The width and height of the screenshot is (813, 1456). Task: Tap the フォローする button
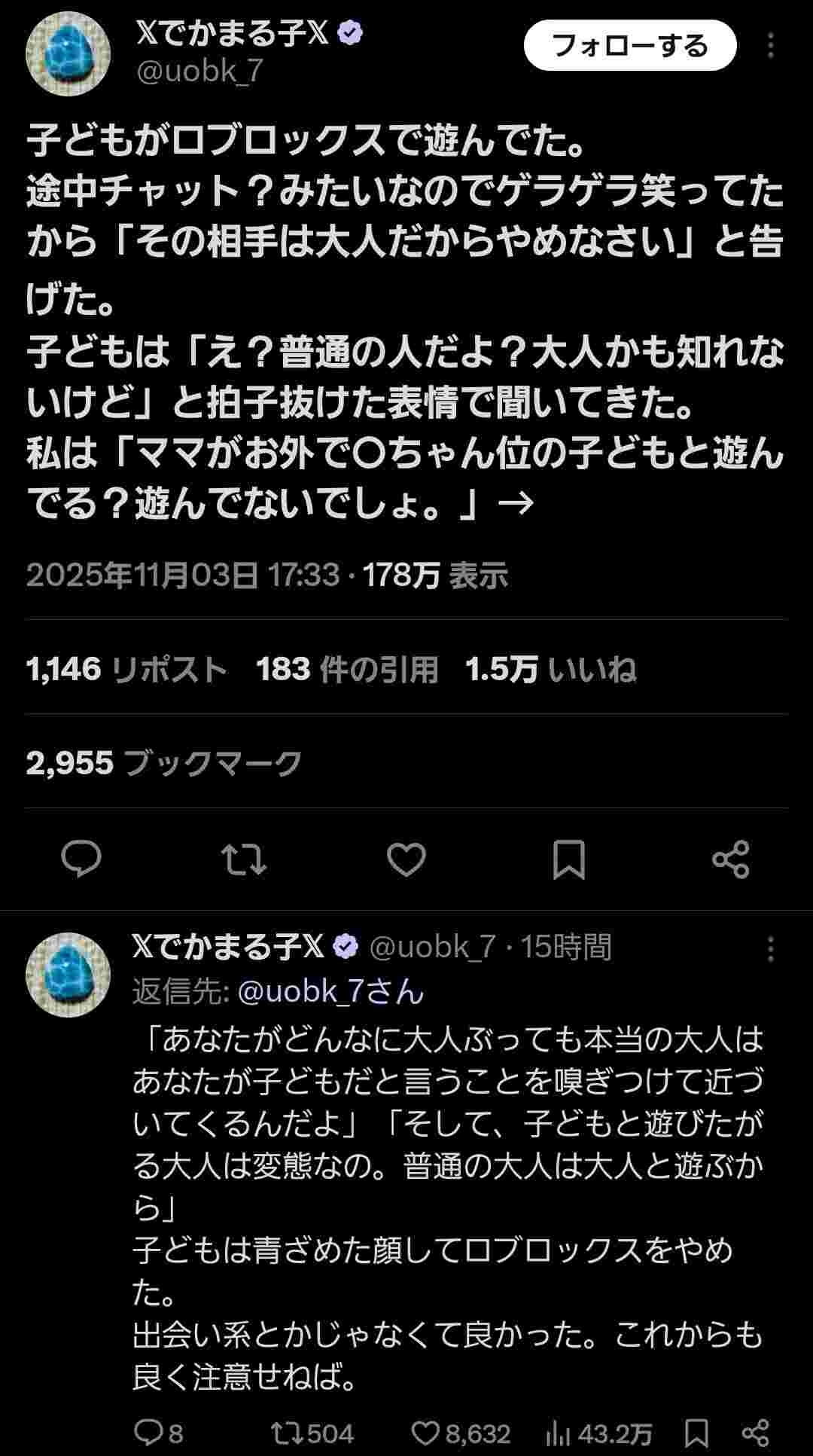(x=629, y=45)
